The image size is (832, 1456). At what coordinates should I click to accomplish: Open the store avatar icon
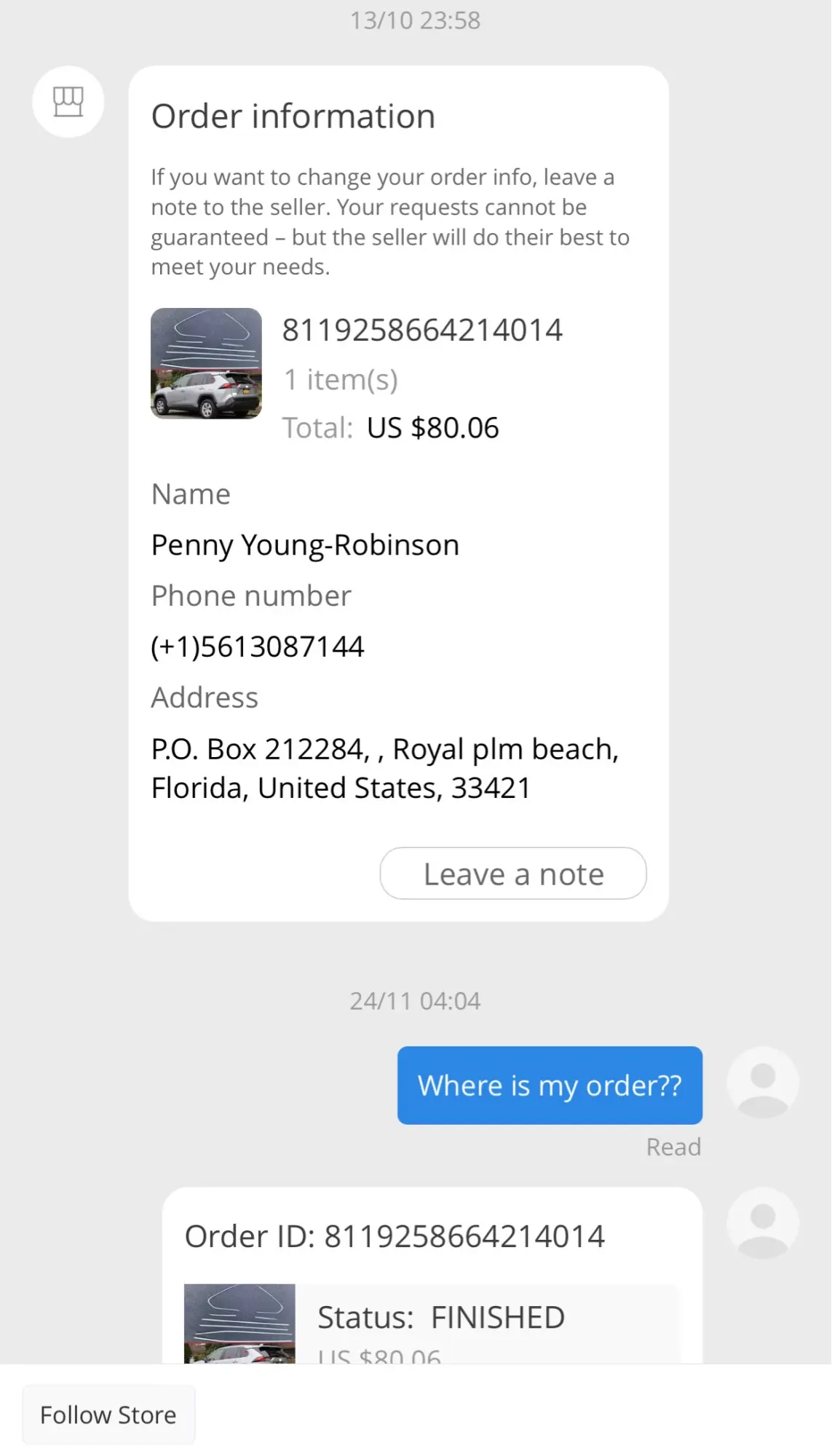68,102
